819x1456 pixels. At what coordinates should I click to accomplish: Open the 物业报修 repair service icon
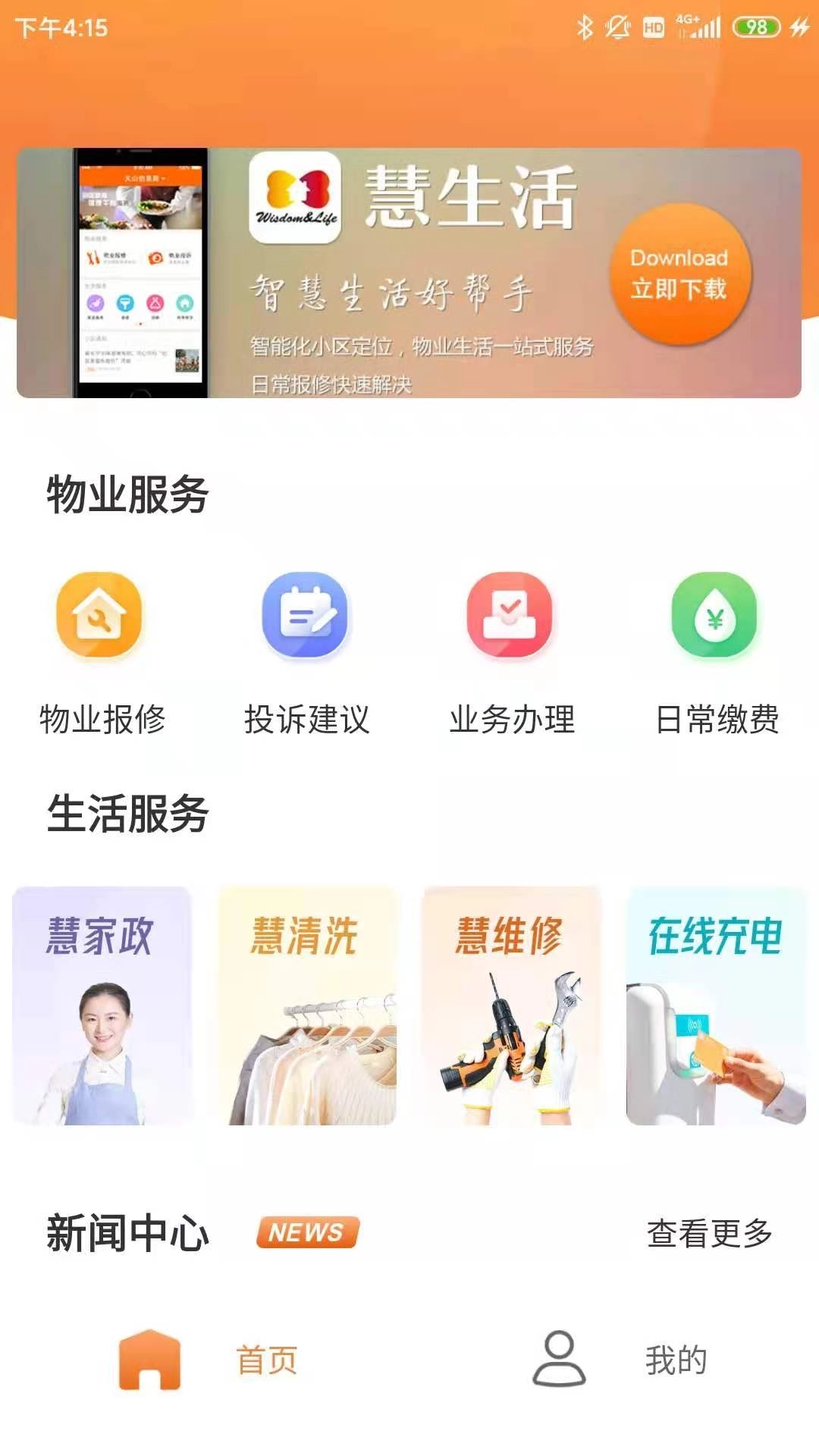(x=99, y=618)
